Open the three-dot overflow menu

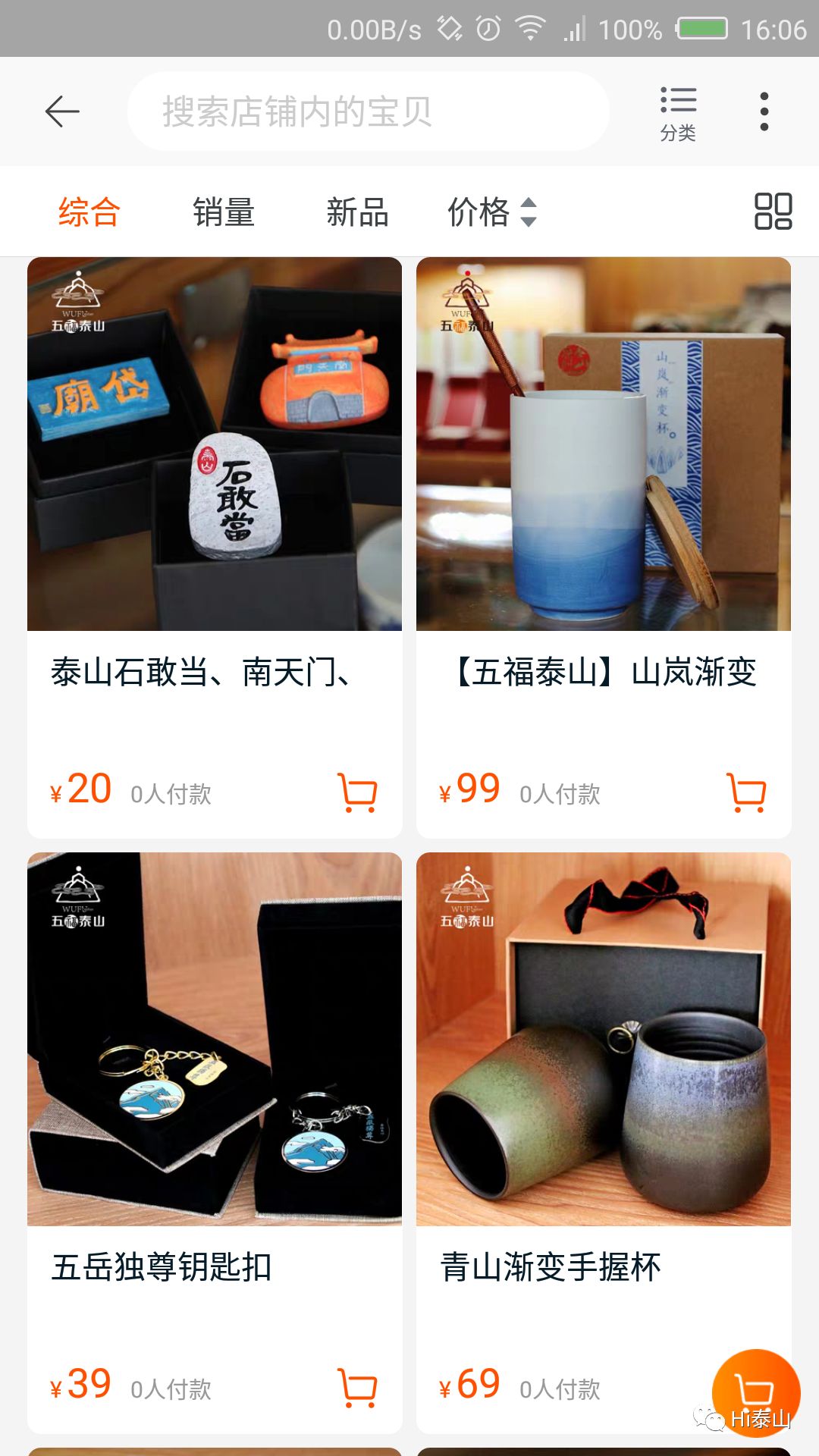(763, 110)
